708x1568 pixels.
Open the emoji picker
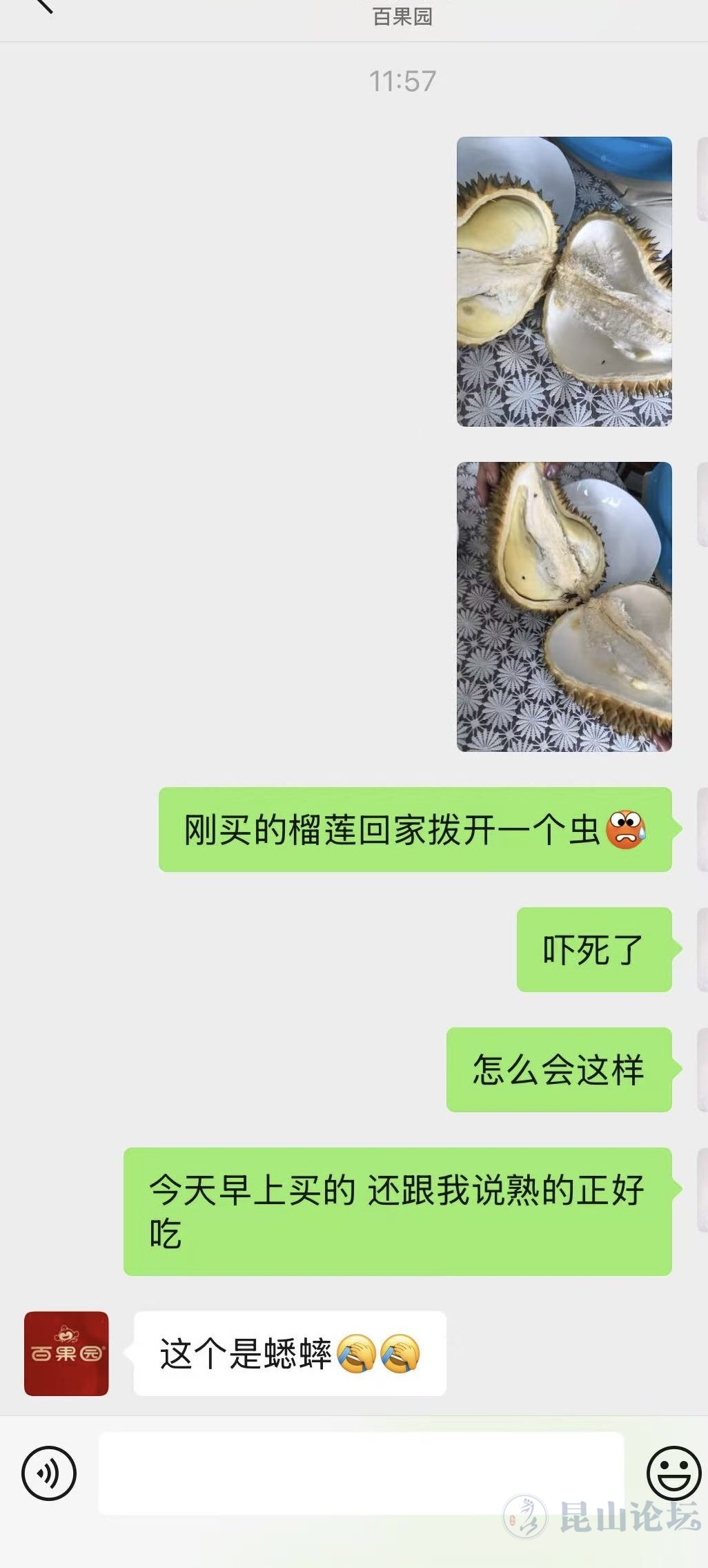tap(673, 1473)
